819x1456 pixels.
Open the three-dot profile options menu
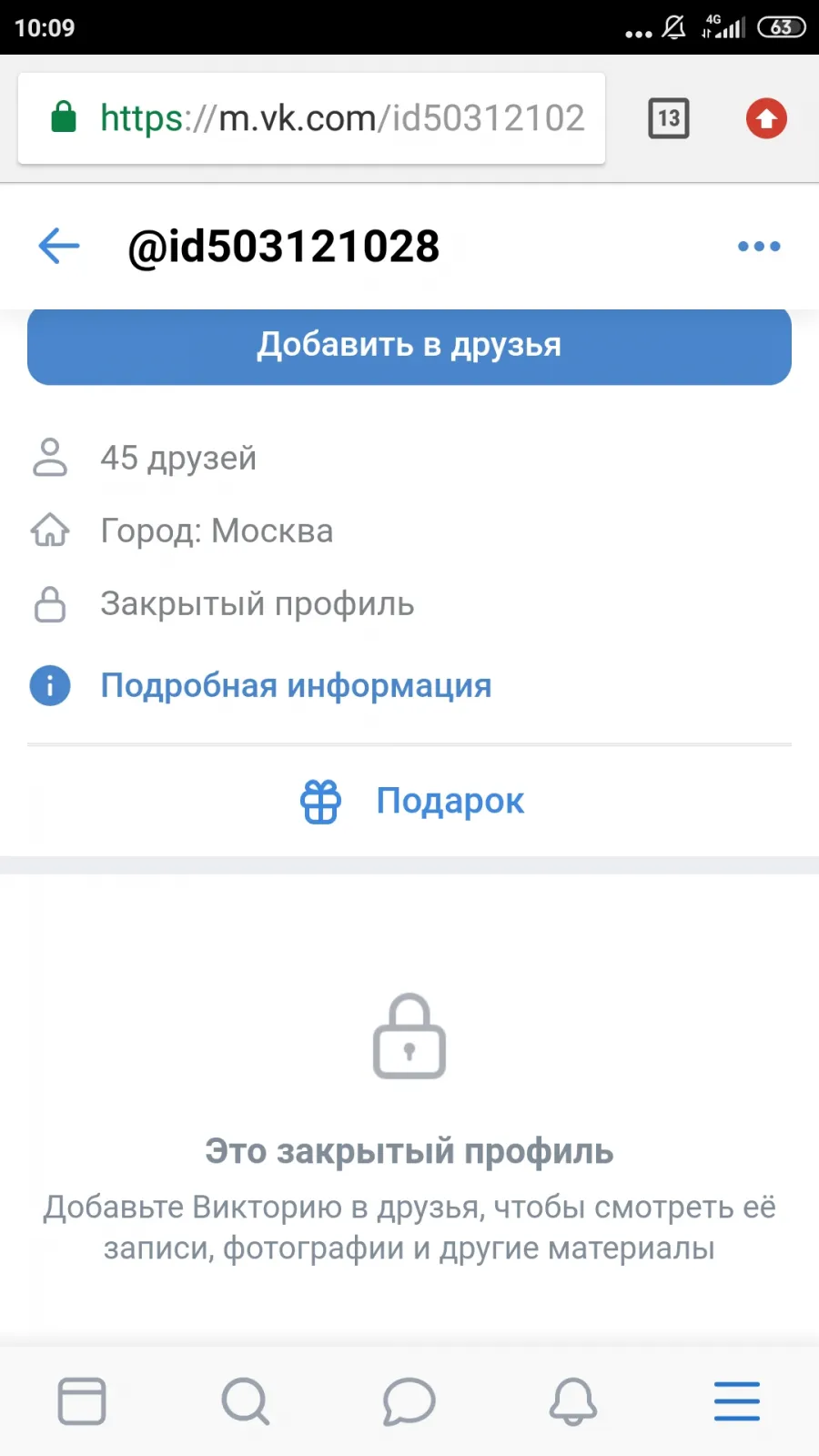tap(759, 246)
